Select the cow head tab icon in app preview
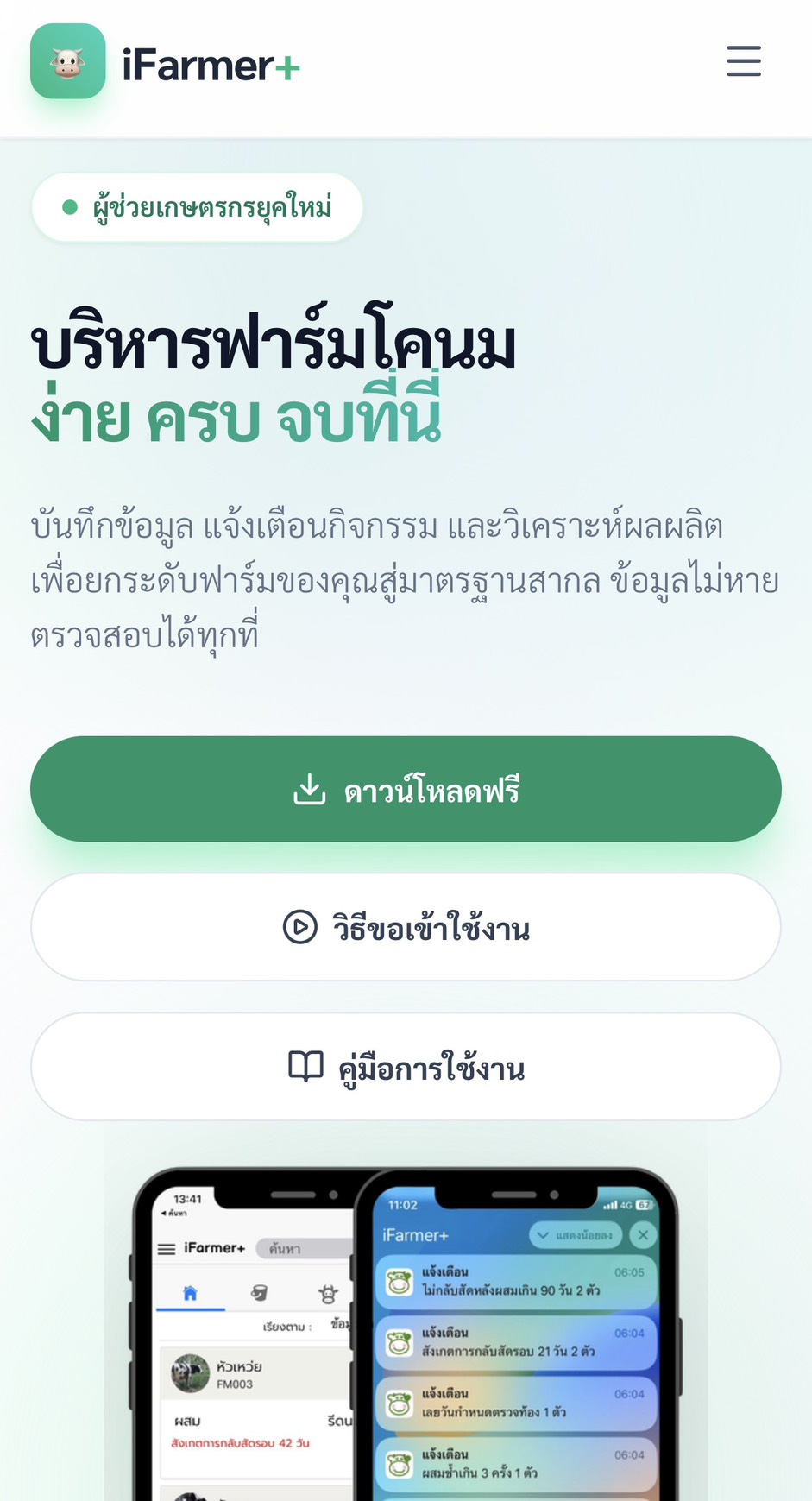 (x=327, y=1293)
